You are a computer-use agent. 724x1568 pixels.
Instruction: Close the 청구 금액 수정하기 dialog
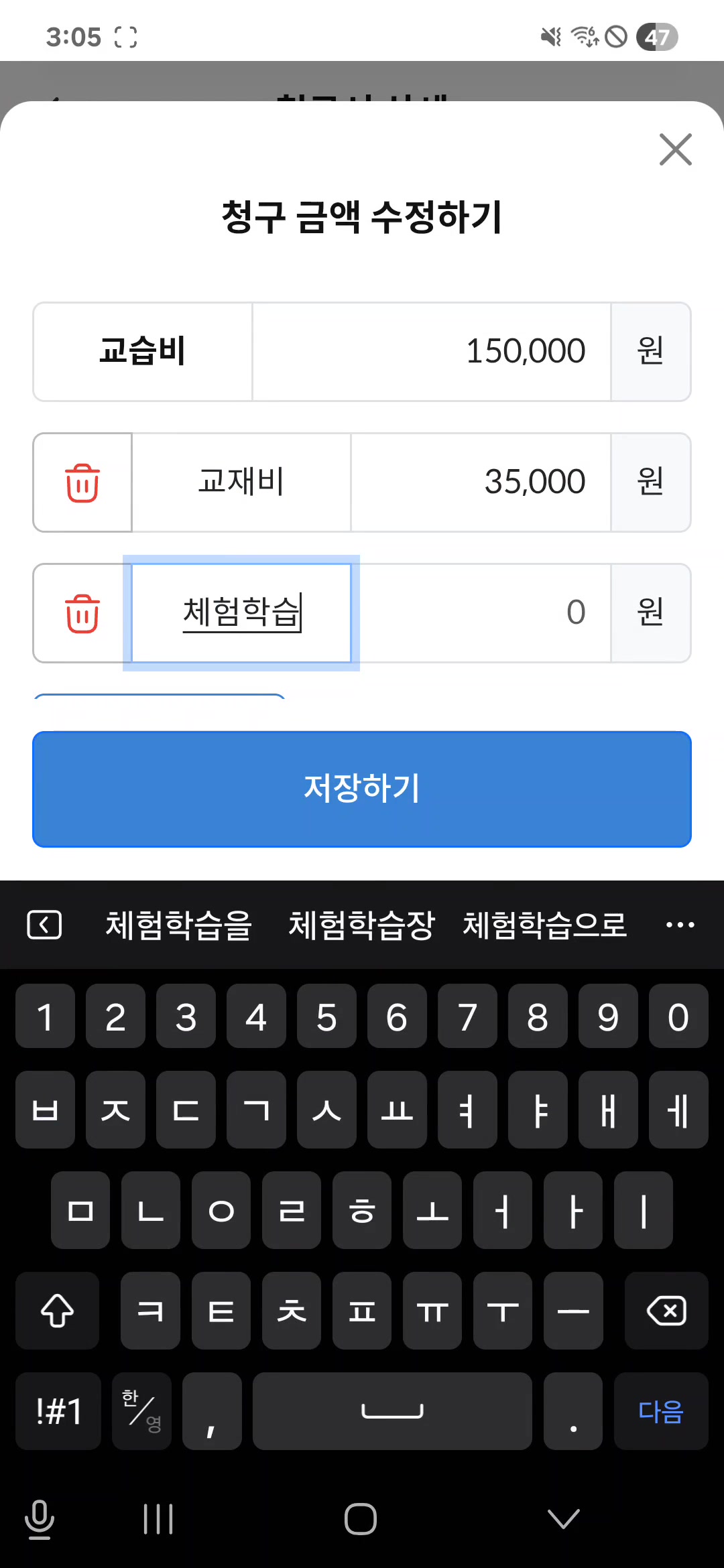point(675,149)
